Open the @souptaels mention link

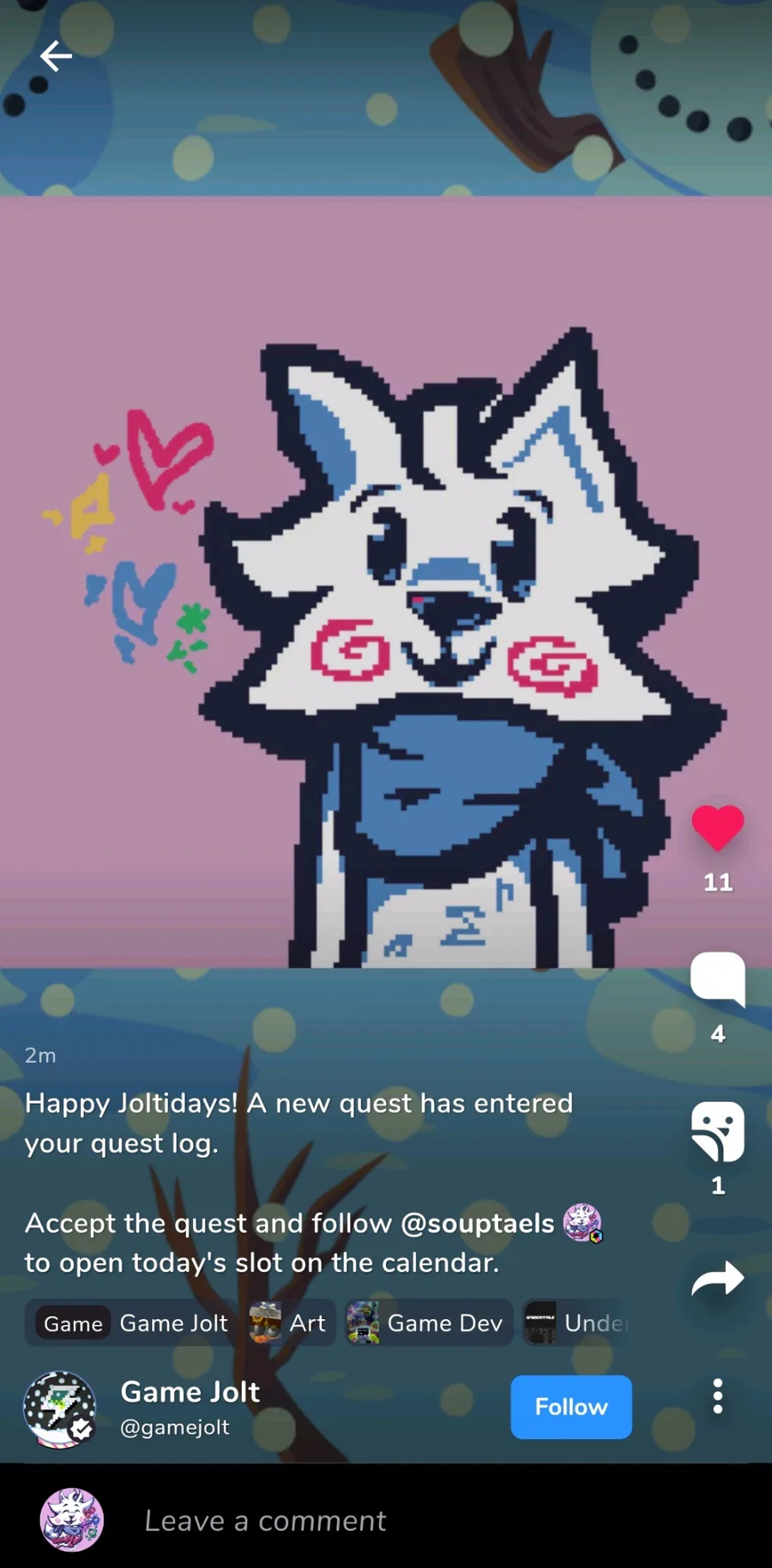click(x=478, y=1223)
